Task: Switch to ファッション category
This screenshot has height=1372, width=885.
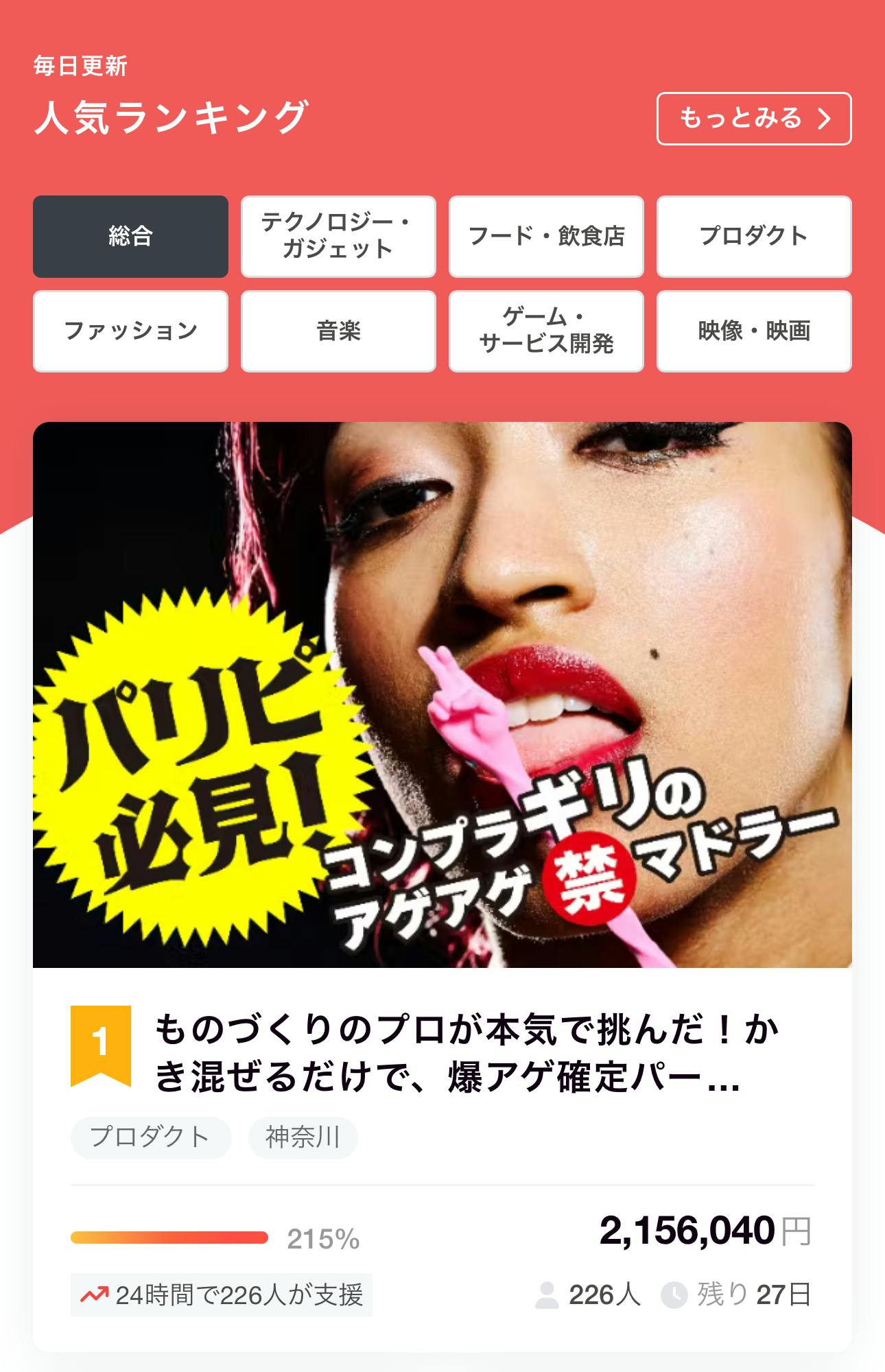Action: click(130, 331)
